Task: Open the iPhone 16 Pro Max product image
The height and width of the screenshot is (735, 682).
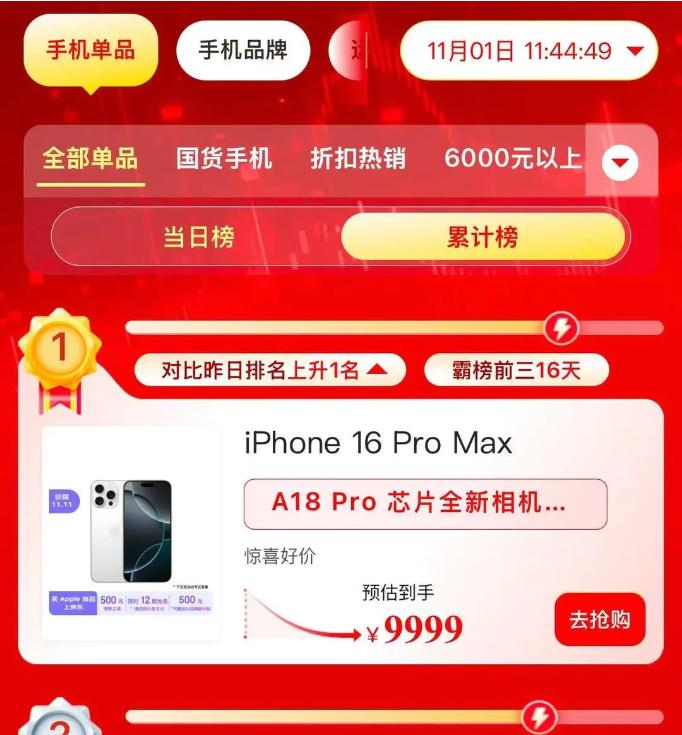Action: (x=132, y=532)
